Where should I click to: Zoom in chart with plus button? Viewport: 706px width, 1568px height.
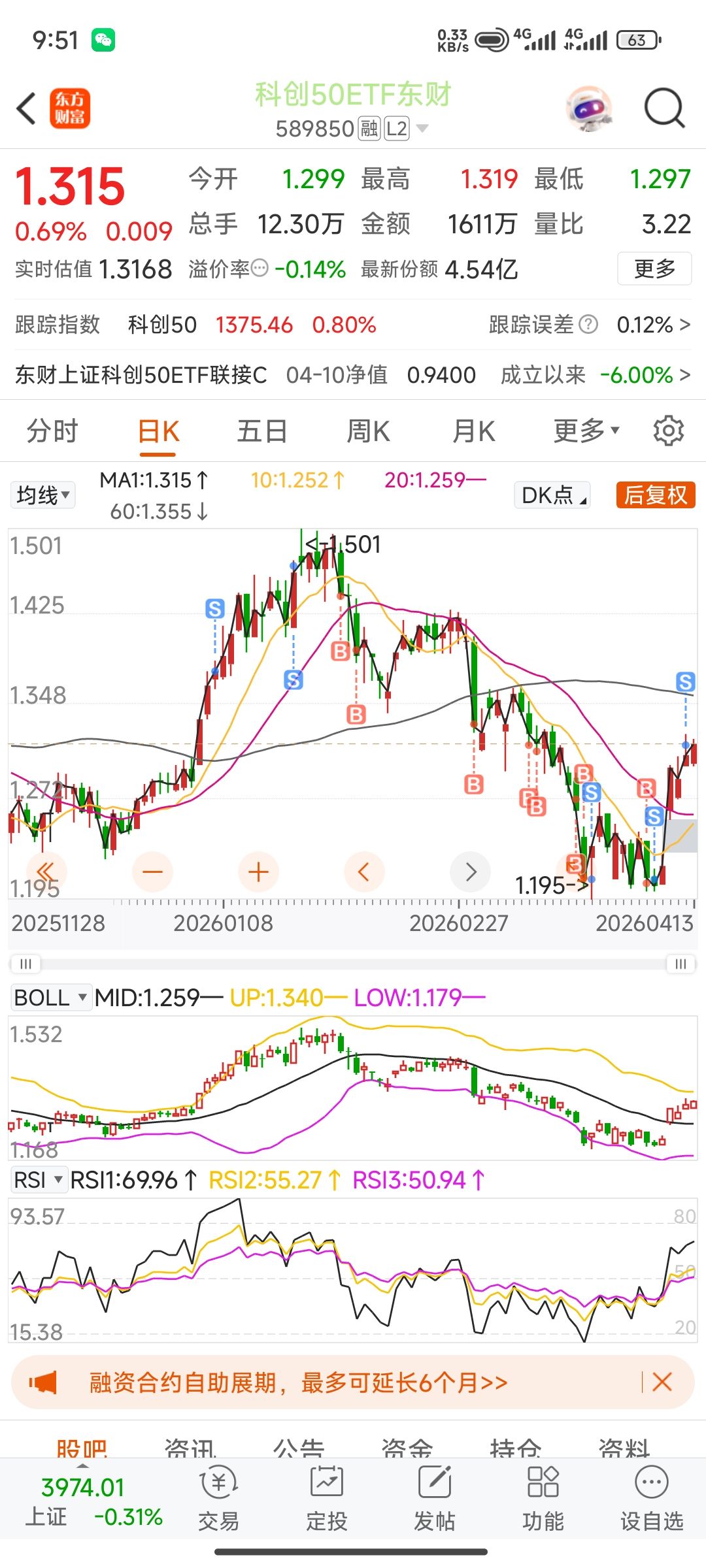[258, 872]
